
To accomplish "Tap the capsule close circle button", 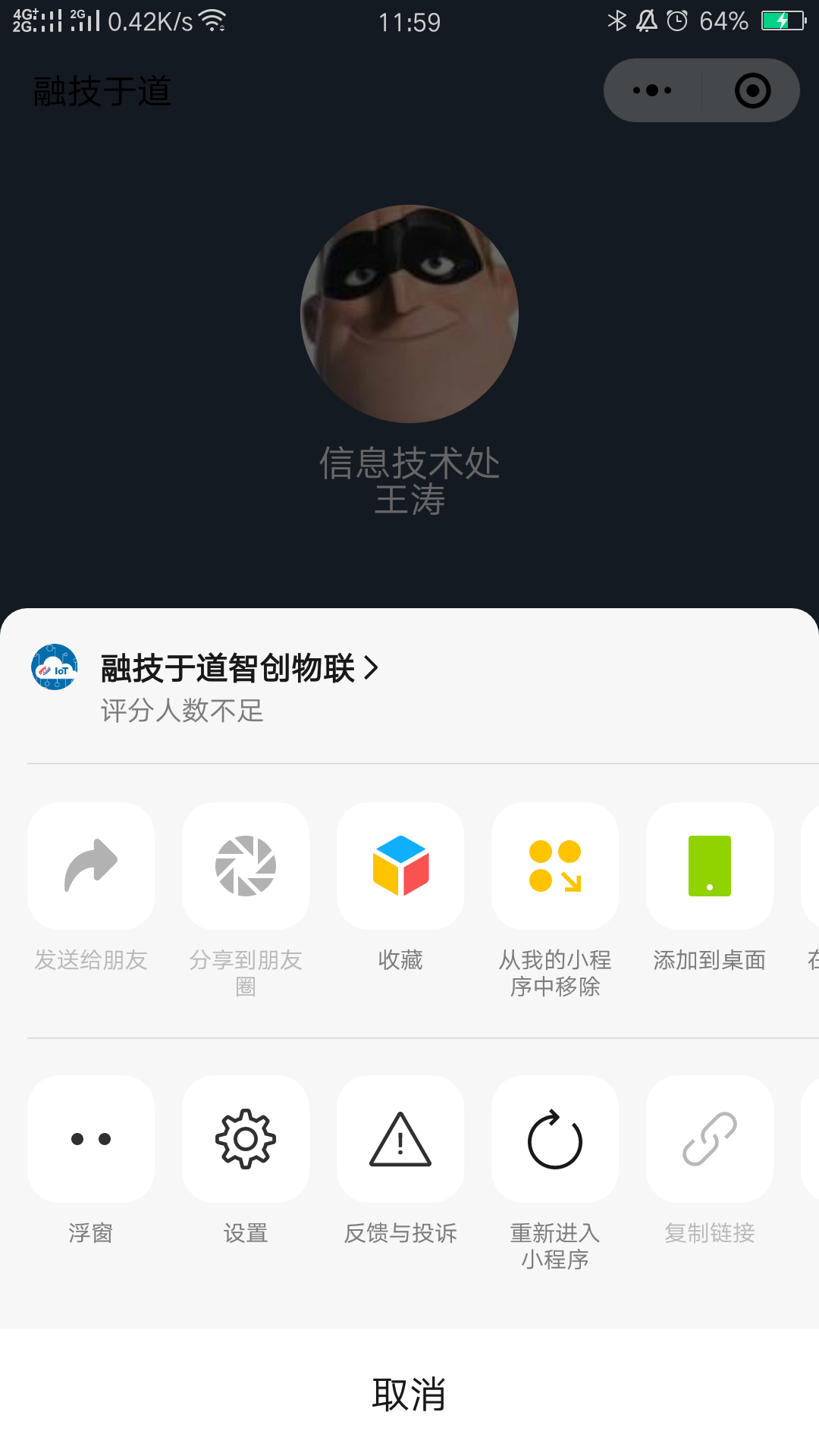I will [x=751, y=89].
